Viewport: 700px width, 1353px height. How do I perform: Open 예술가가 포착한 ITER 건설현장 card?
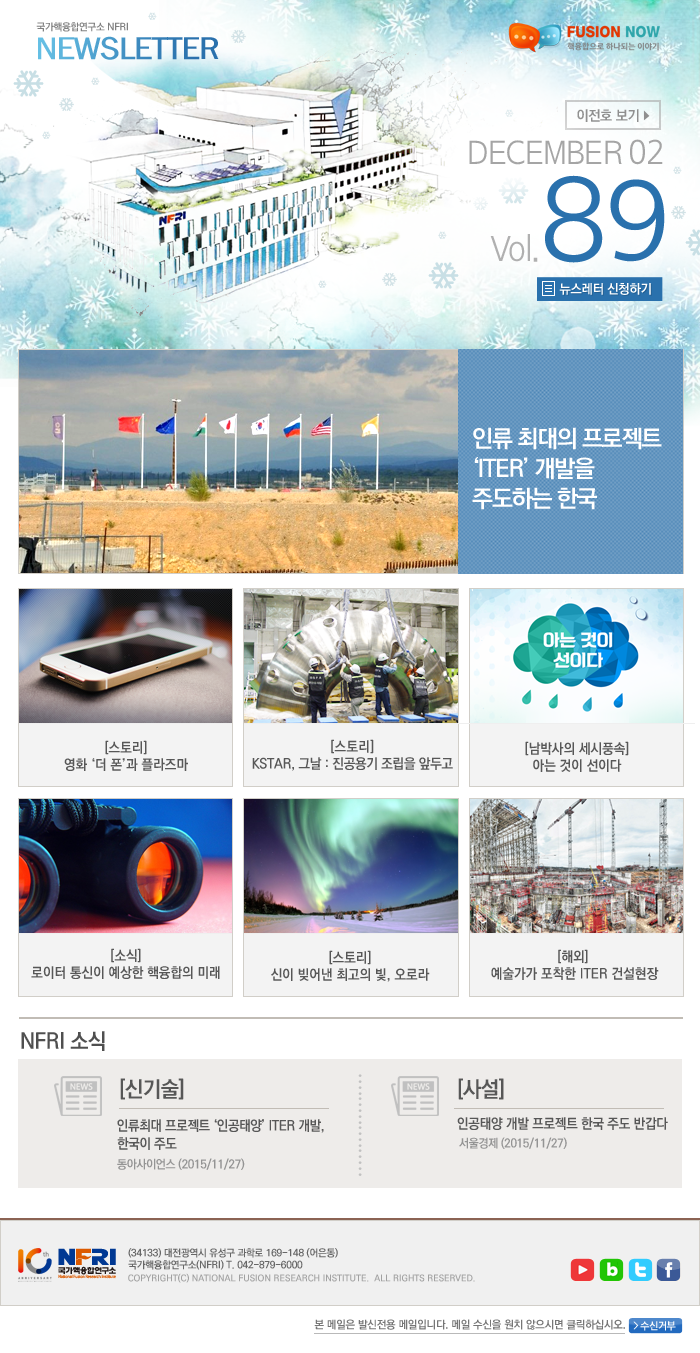pos(576,896)
